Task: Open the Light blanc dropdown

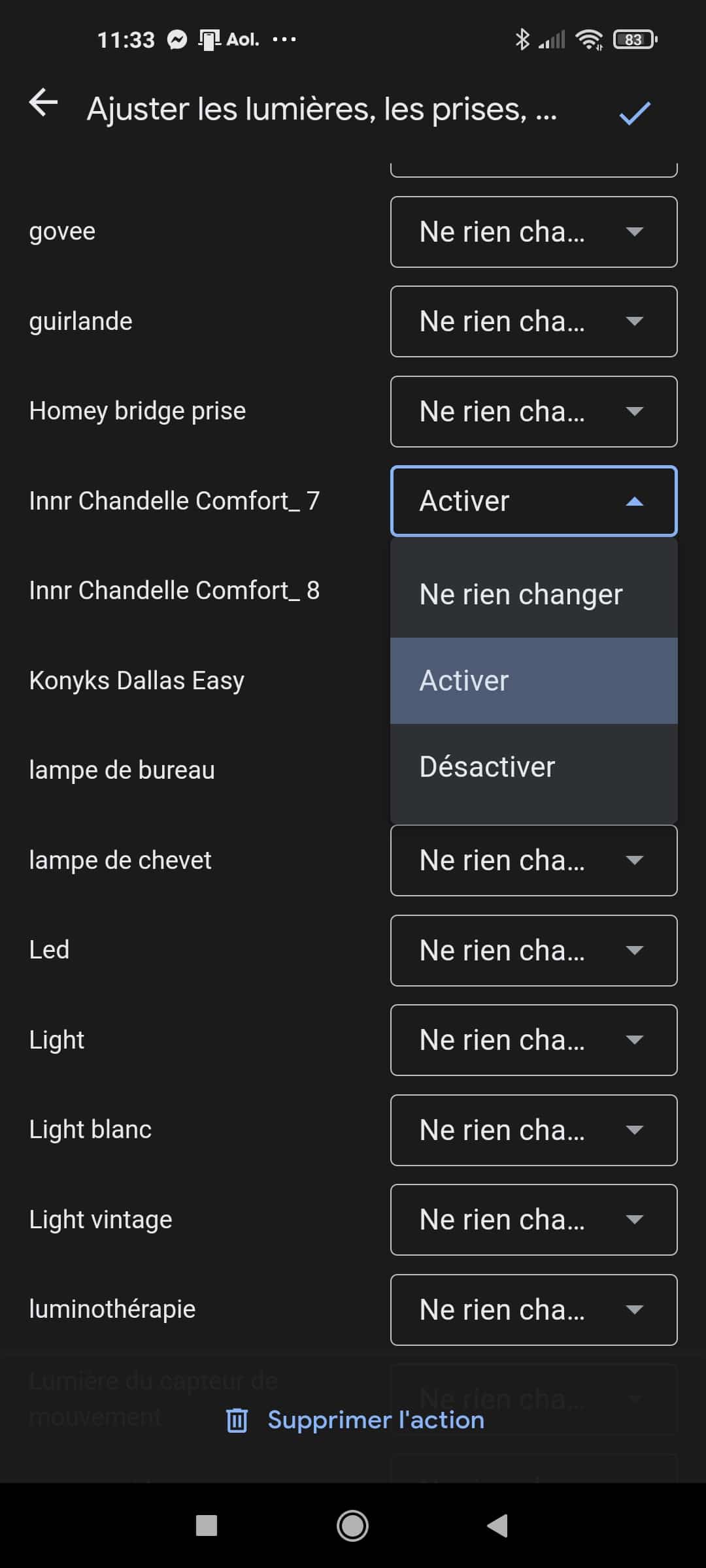Action: coord(533,1130)
